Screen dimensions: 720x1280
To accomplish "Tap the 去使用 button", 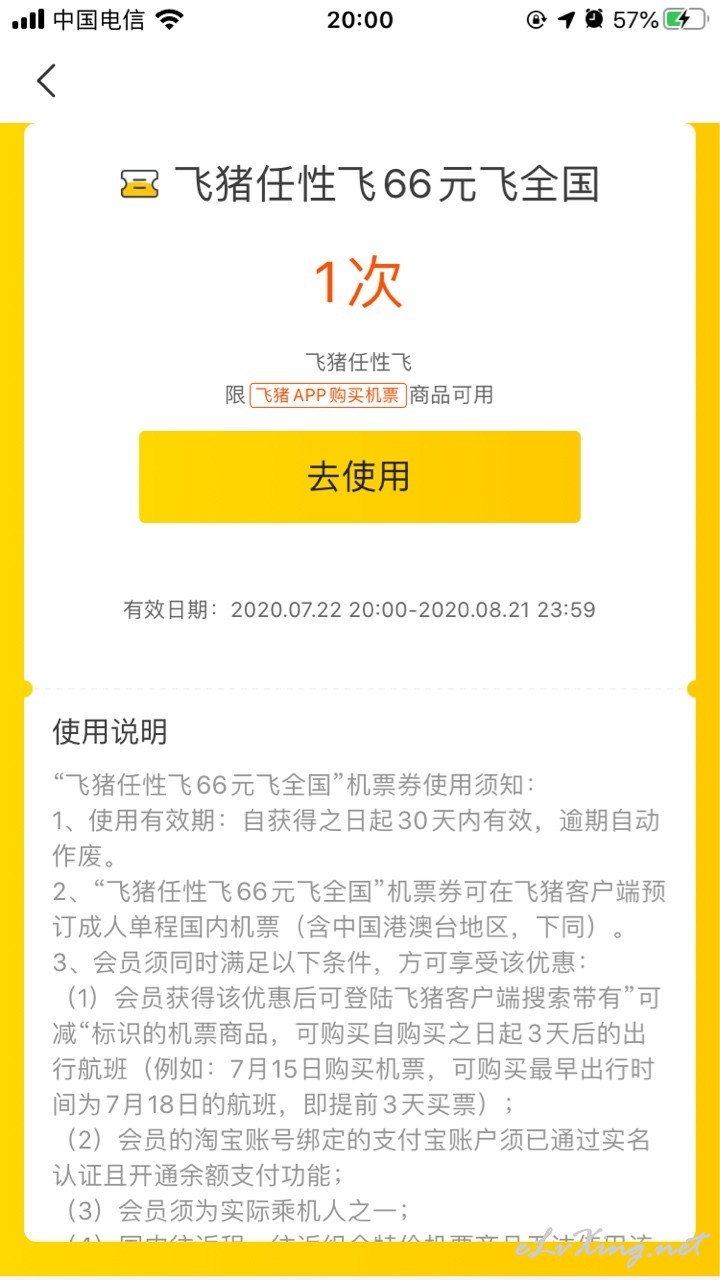I will click(x=360, y=477).
